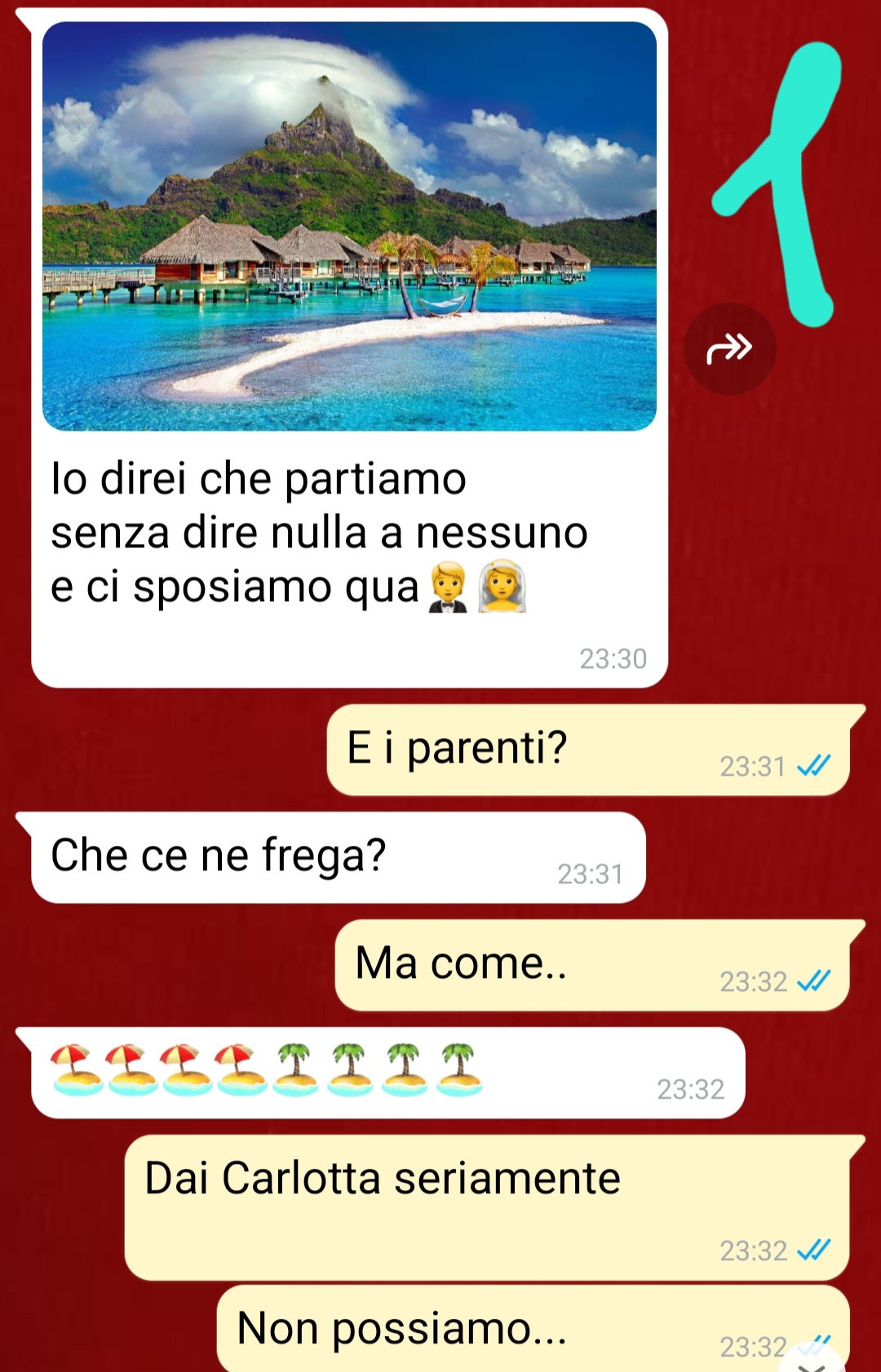Jump to the latest messages
Viewport: 881px width, 1372px height.
[812, 1362]
